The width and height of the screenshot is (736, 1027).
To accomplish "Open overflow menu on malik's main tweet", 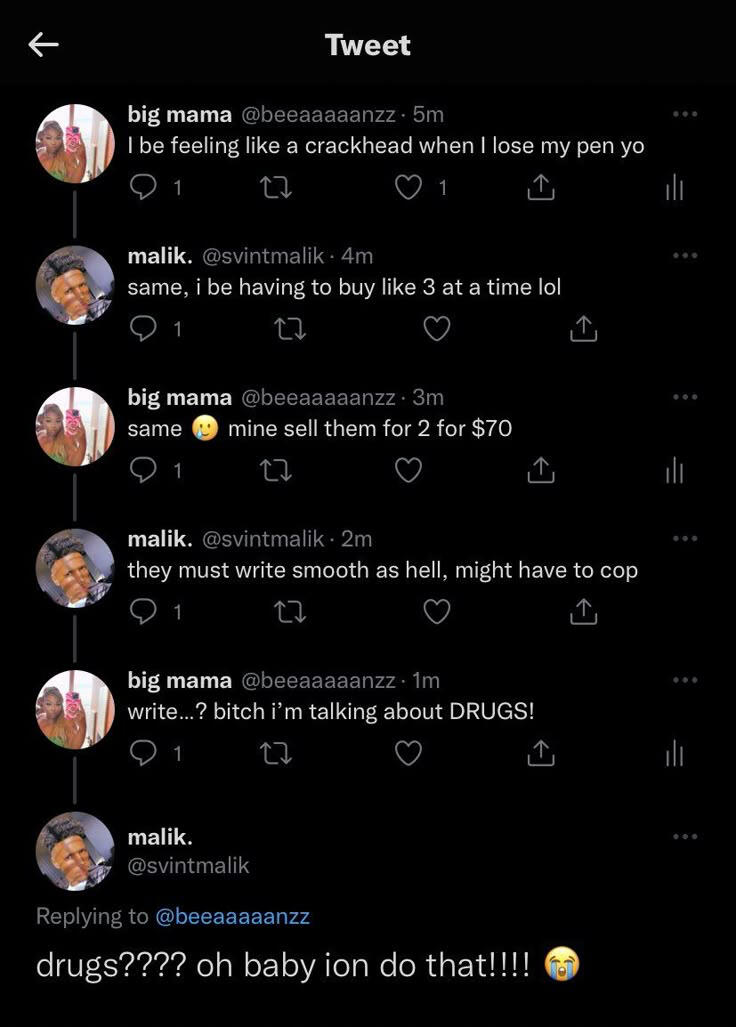I will [684, 836].
